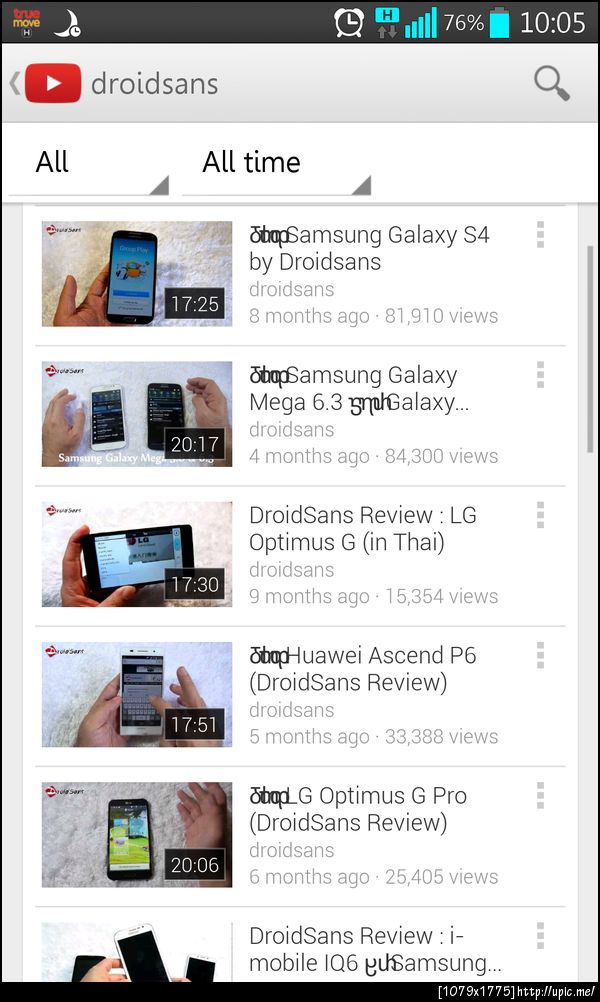Open overflow menu for Galaxy Mega 6.3 video
The height and width of the screenshot is (1002, 600).
[540, 375]
